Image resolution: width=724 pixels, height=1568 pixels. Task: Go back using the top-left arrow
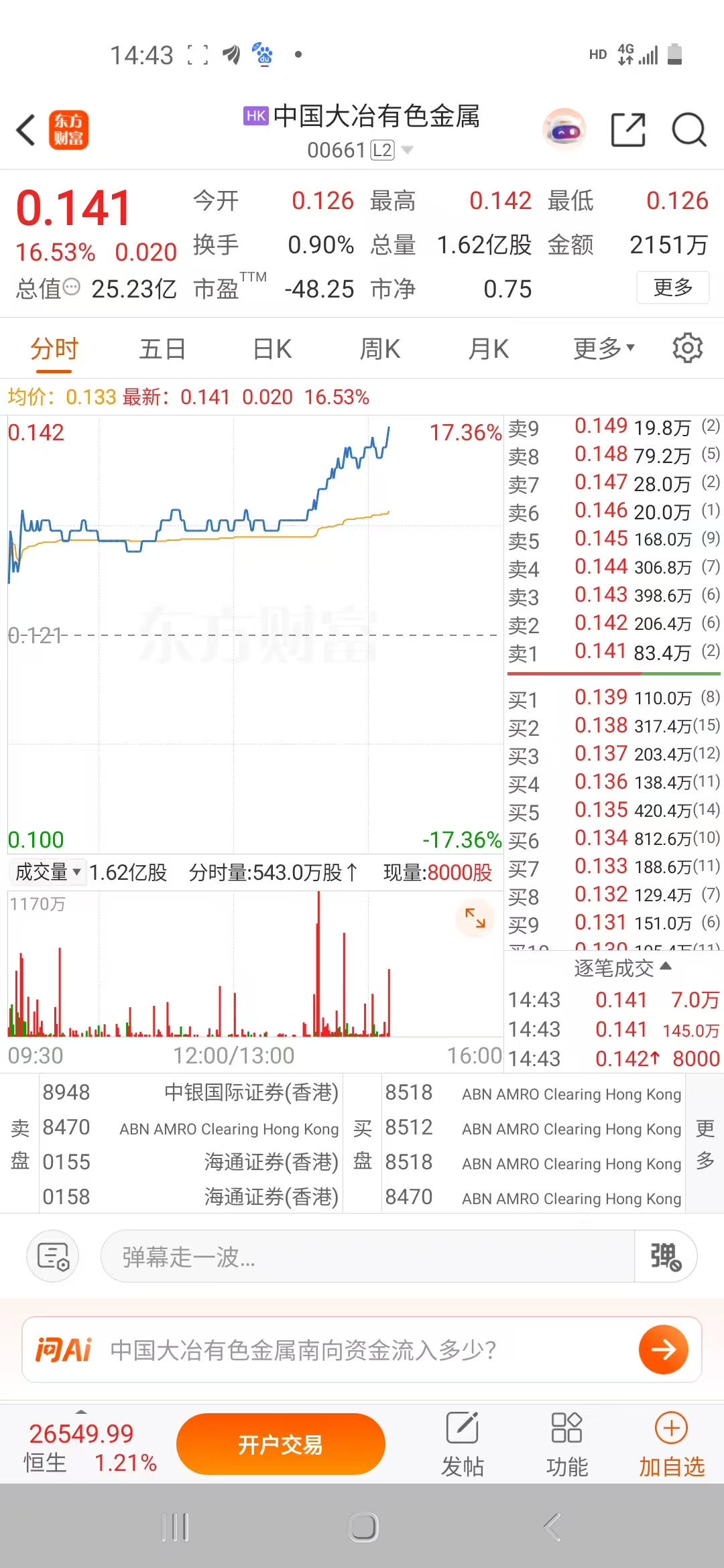pyautogui.click(x=27, y=129)
